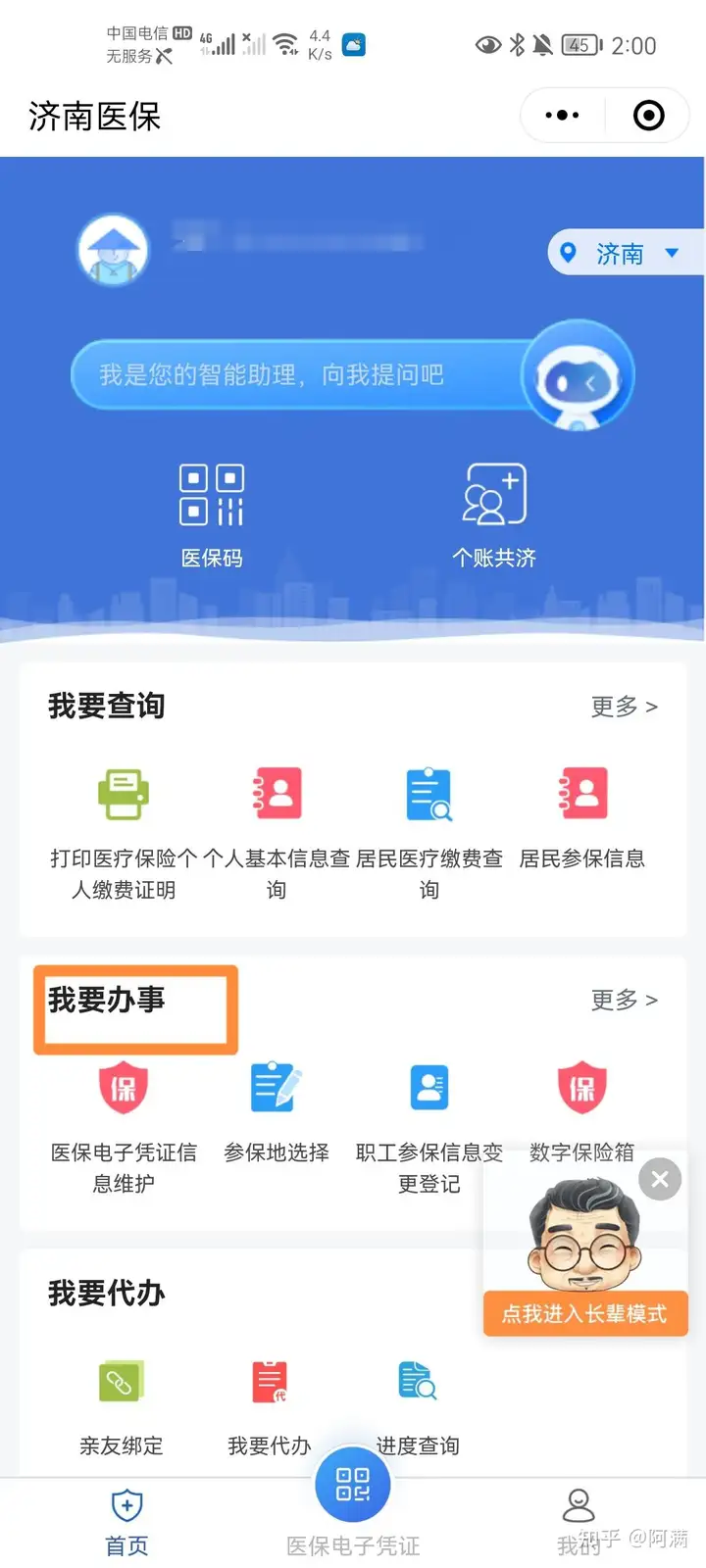
Task: Open 医保码
Action: (x=212, y=516)
